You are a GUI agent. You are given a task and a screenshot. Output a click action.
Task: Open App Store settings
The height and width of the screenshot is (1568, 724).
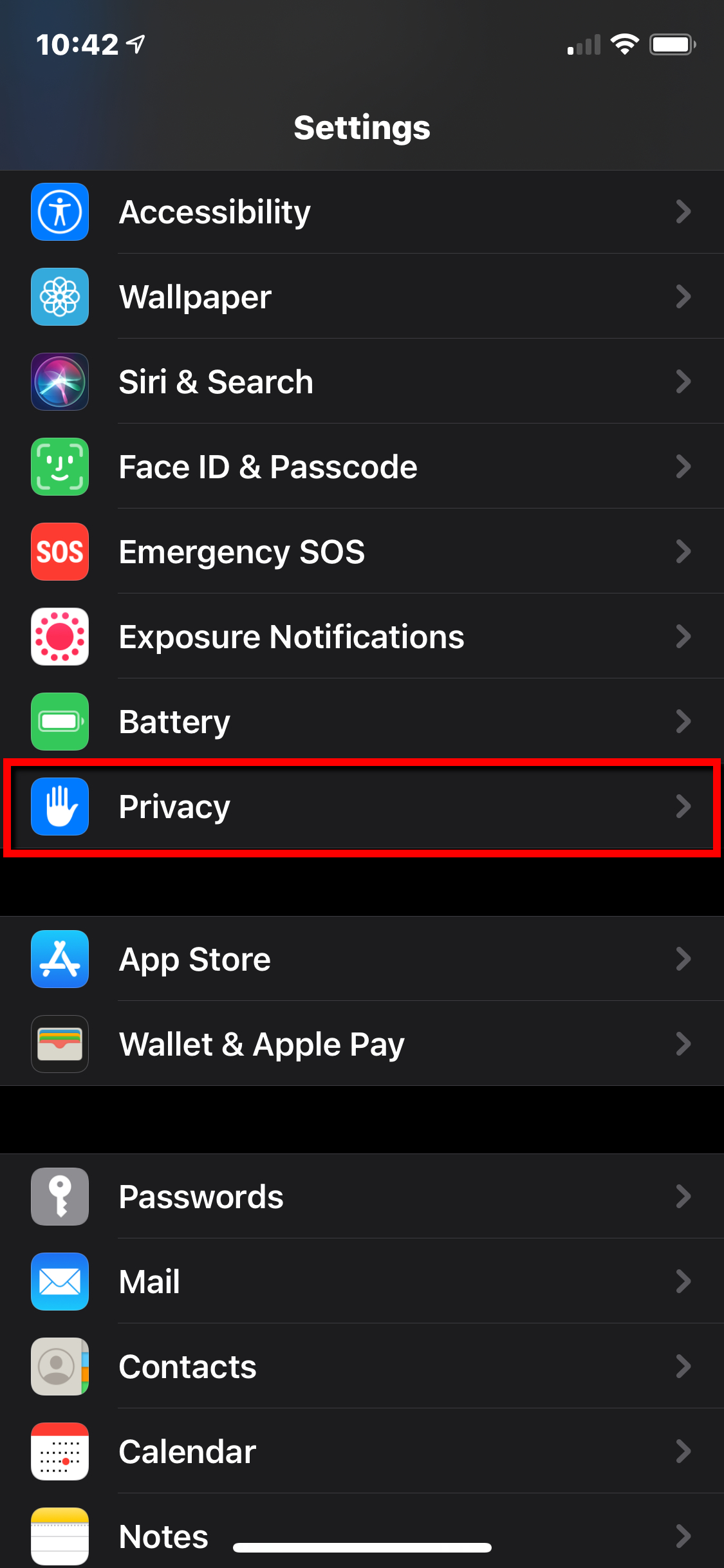(362, 959)
